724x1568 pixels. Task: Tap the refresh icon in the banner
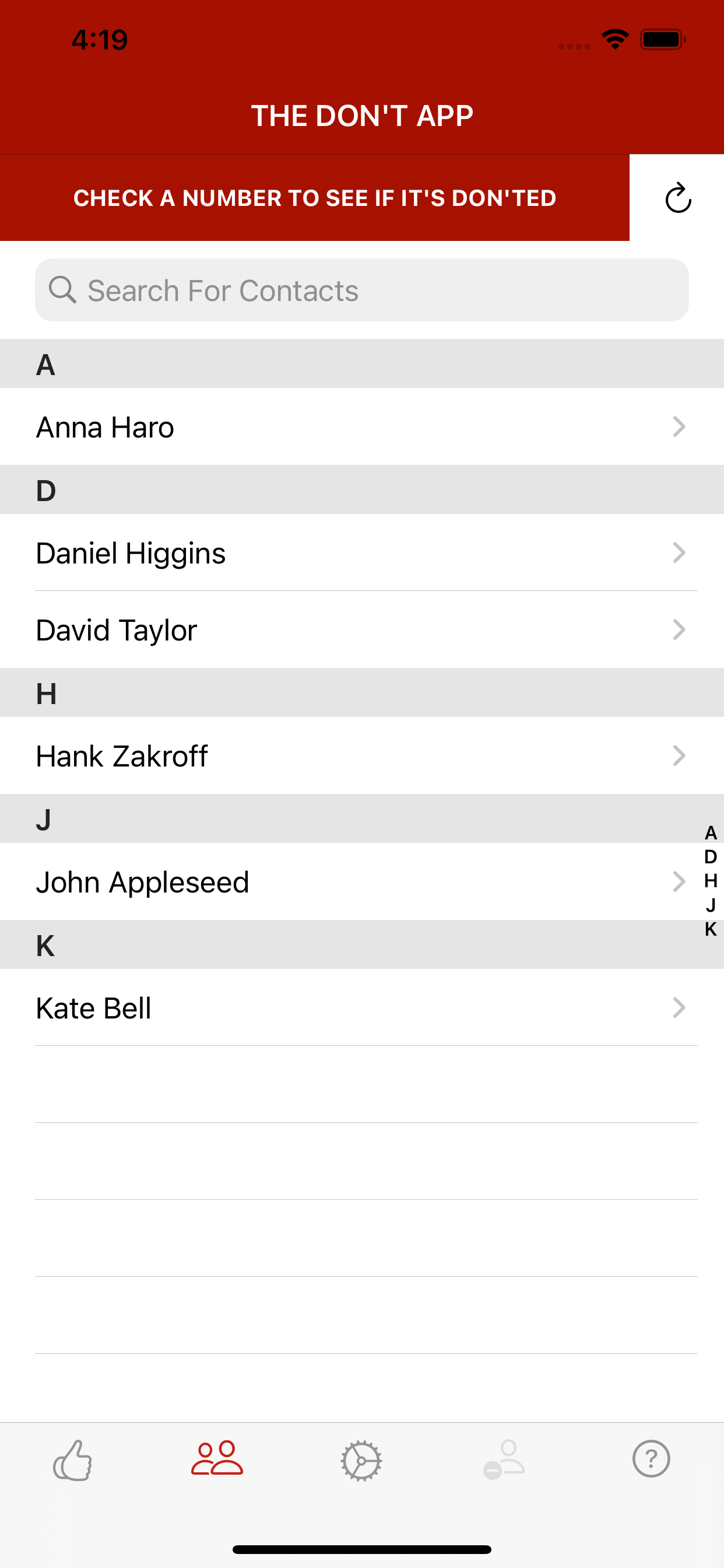(677, 198)
